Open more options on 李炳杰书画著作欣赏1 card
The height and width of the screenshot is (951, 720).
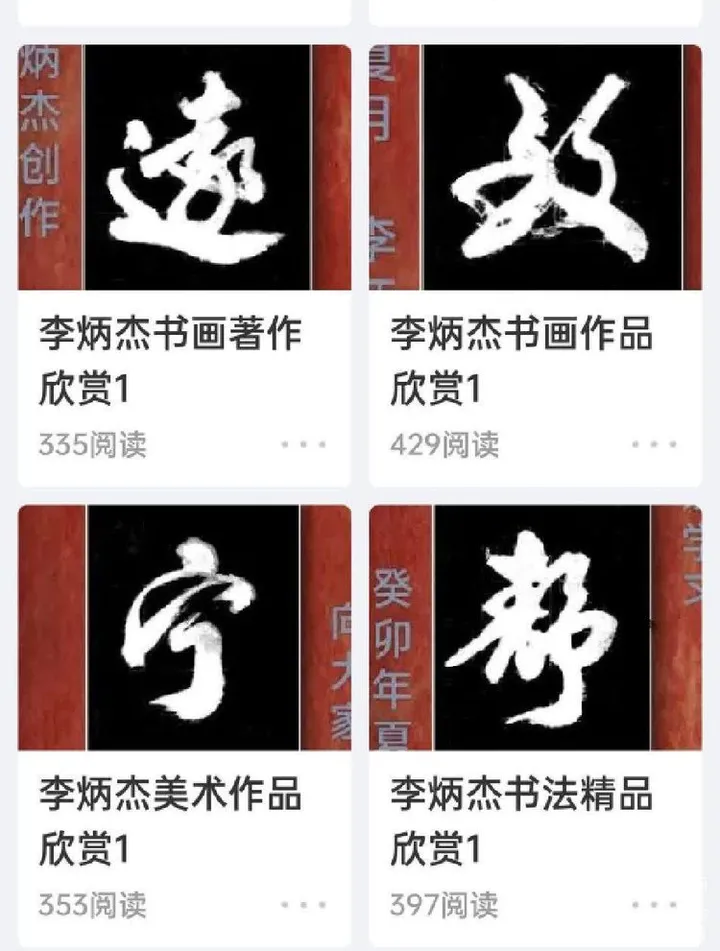(303, 444)
